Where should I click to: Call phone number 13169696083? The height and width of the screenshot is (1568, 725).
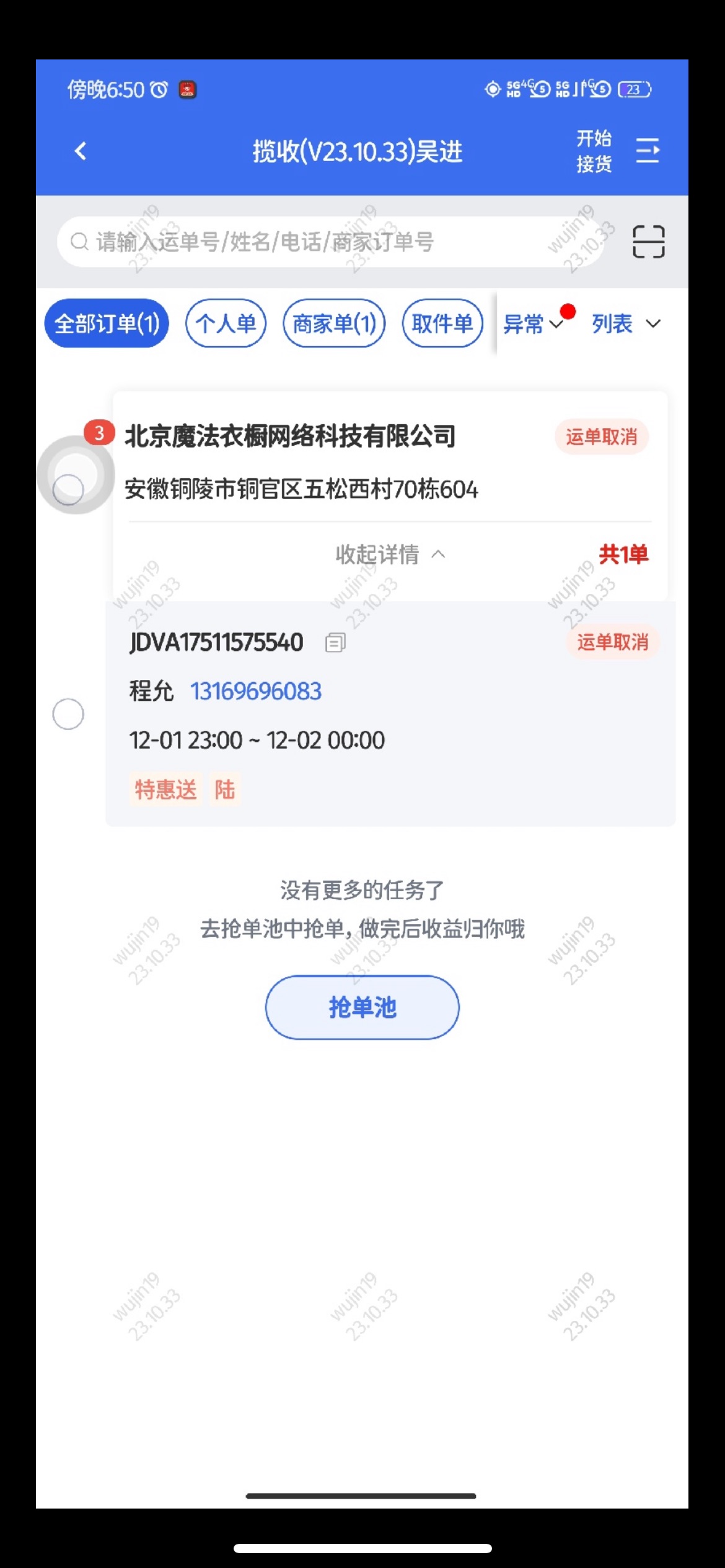click(256, 691)
